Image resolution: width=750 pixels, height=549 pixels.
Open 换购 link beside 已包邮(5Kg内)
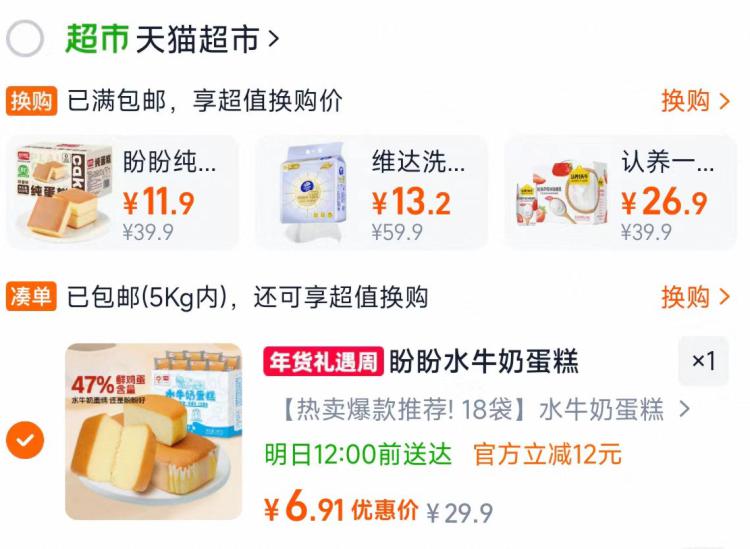695,297
